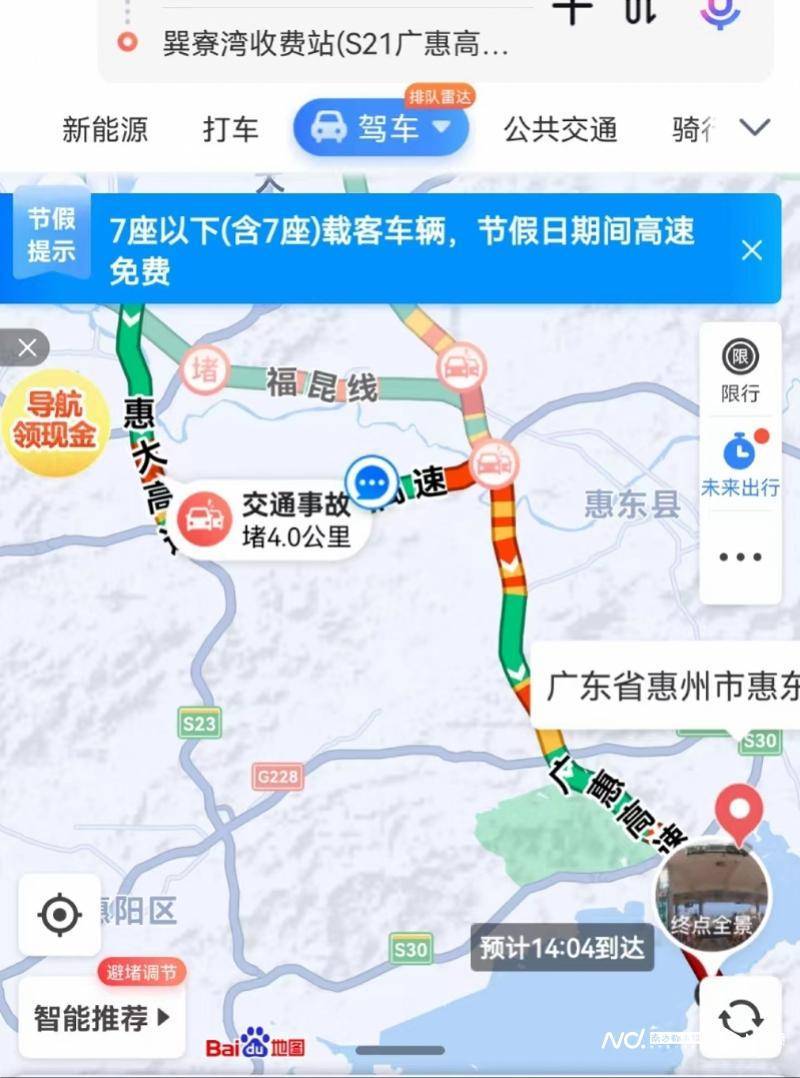Recenter map on my location

[59, 914]
